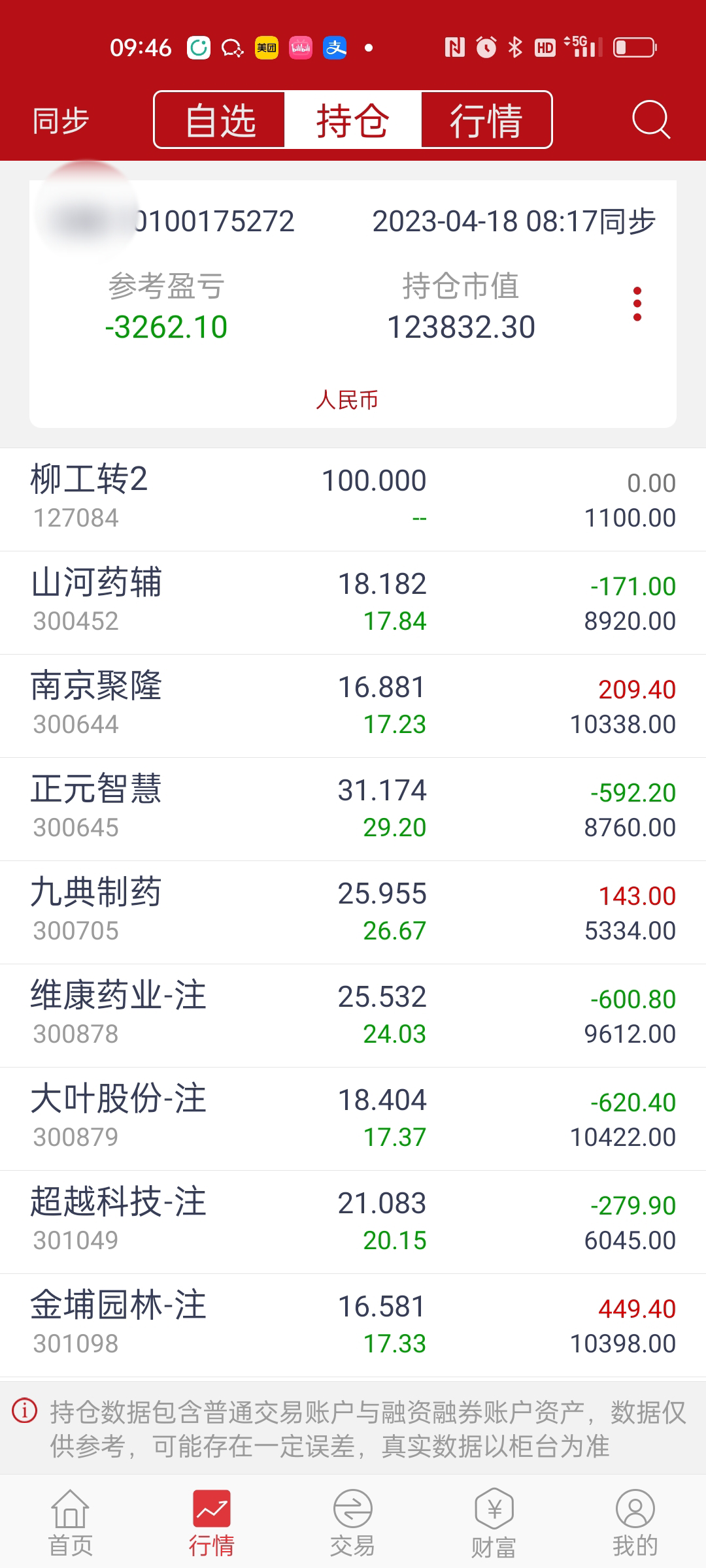Open the search magnifier icon
The height and width of the screenshot is (1568, 706).
tap(651, 120)
